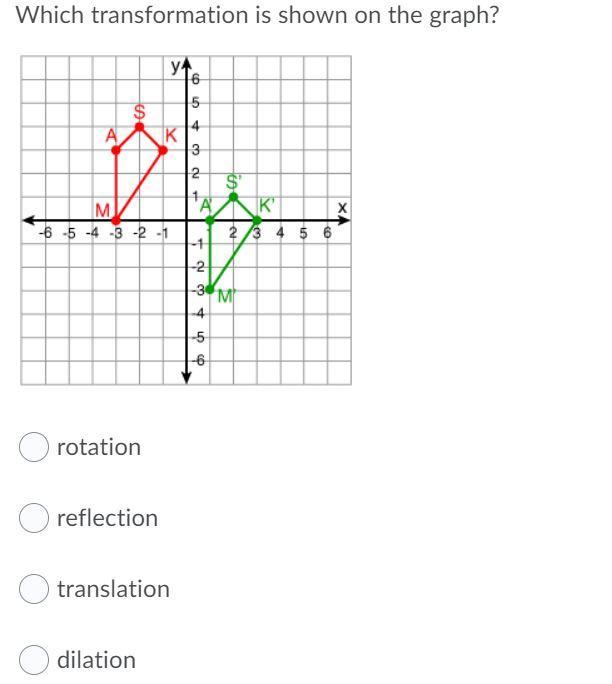
Task: Pick the translation radio button
Action: click(x=34, y=590)
